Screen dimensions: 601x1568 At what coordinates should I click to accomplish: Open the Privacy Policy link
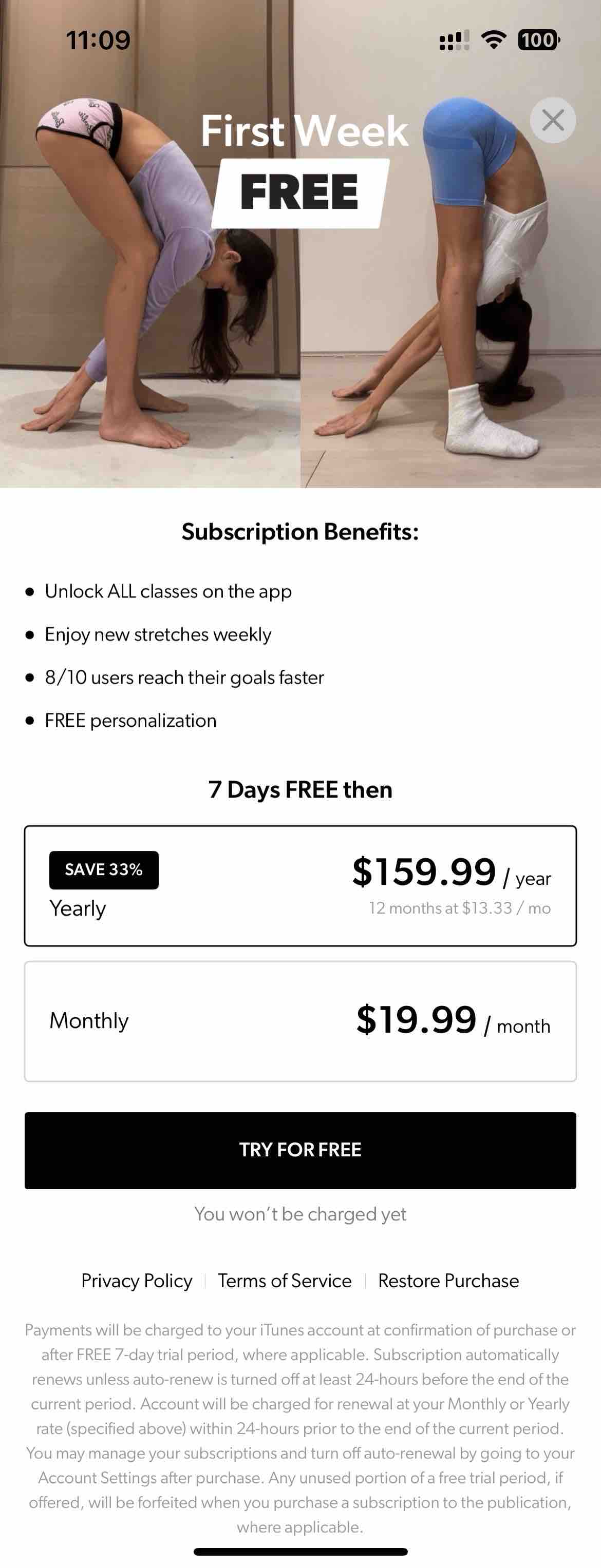point(137,1281)
